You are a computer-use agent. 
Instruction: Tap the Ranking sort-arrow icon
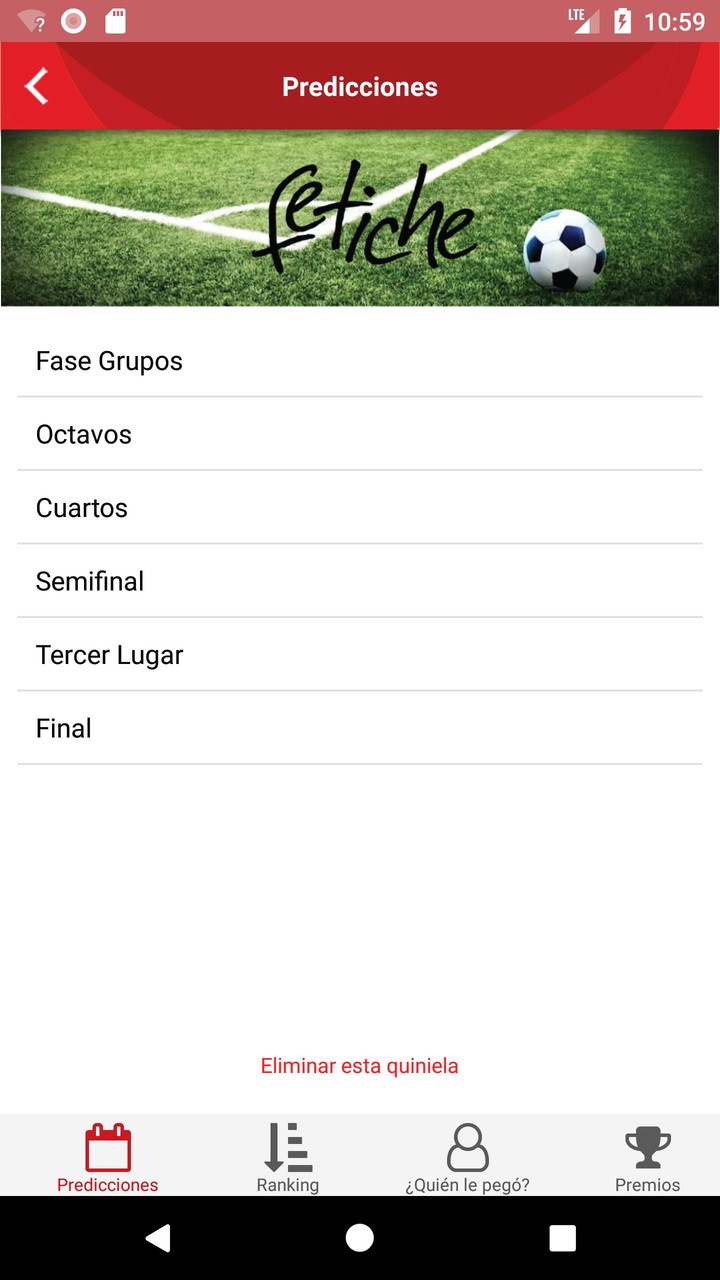click(287, 1146)
